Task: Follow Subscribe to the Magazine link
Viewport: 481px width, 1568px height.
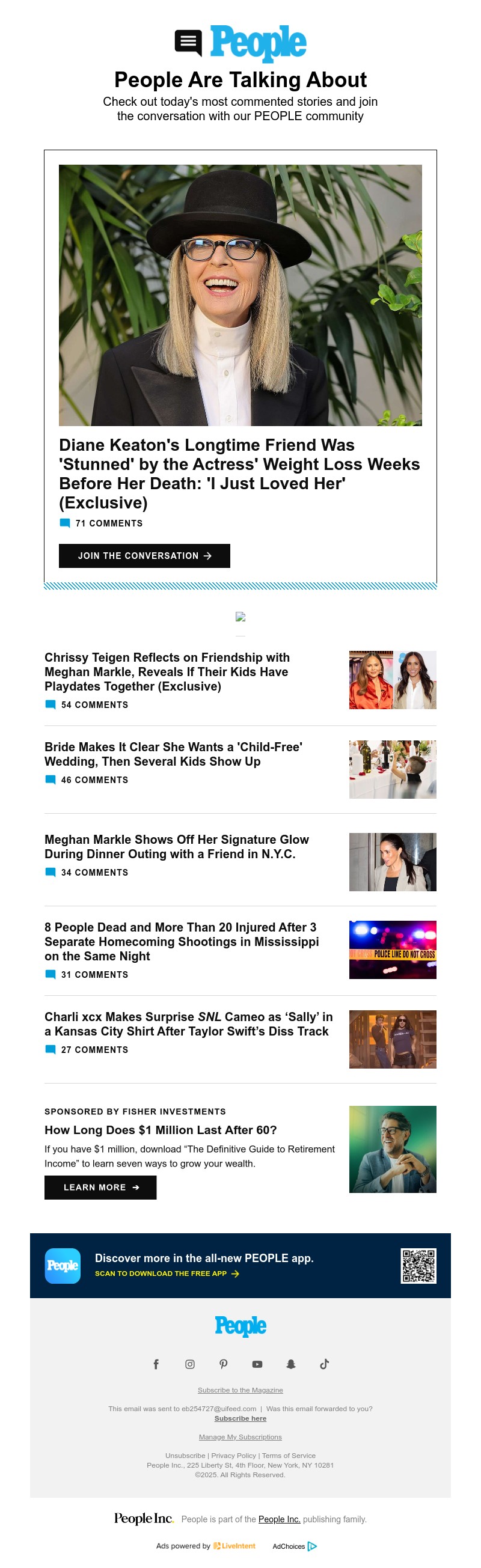Action: click(240, 1390)
